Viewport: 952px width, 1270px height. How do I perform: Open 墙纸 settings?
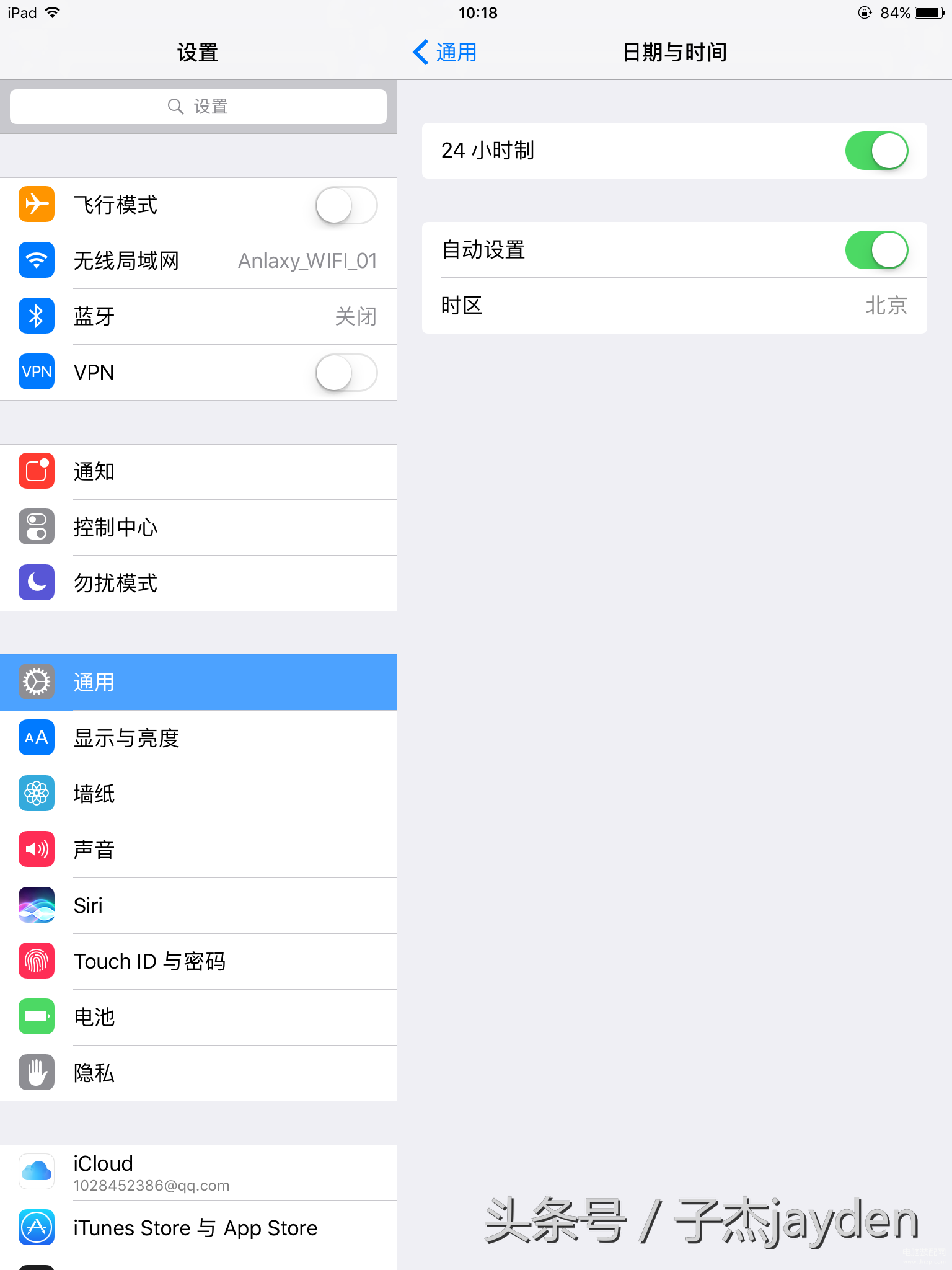point(198,794)
